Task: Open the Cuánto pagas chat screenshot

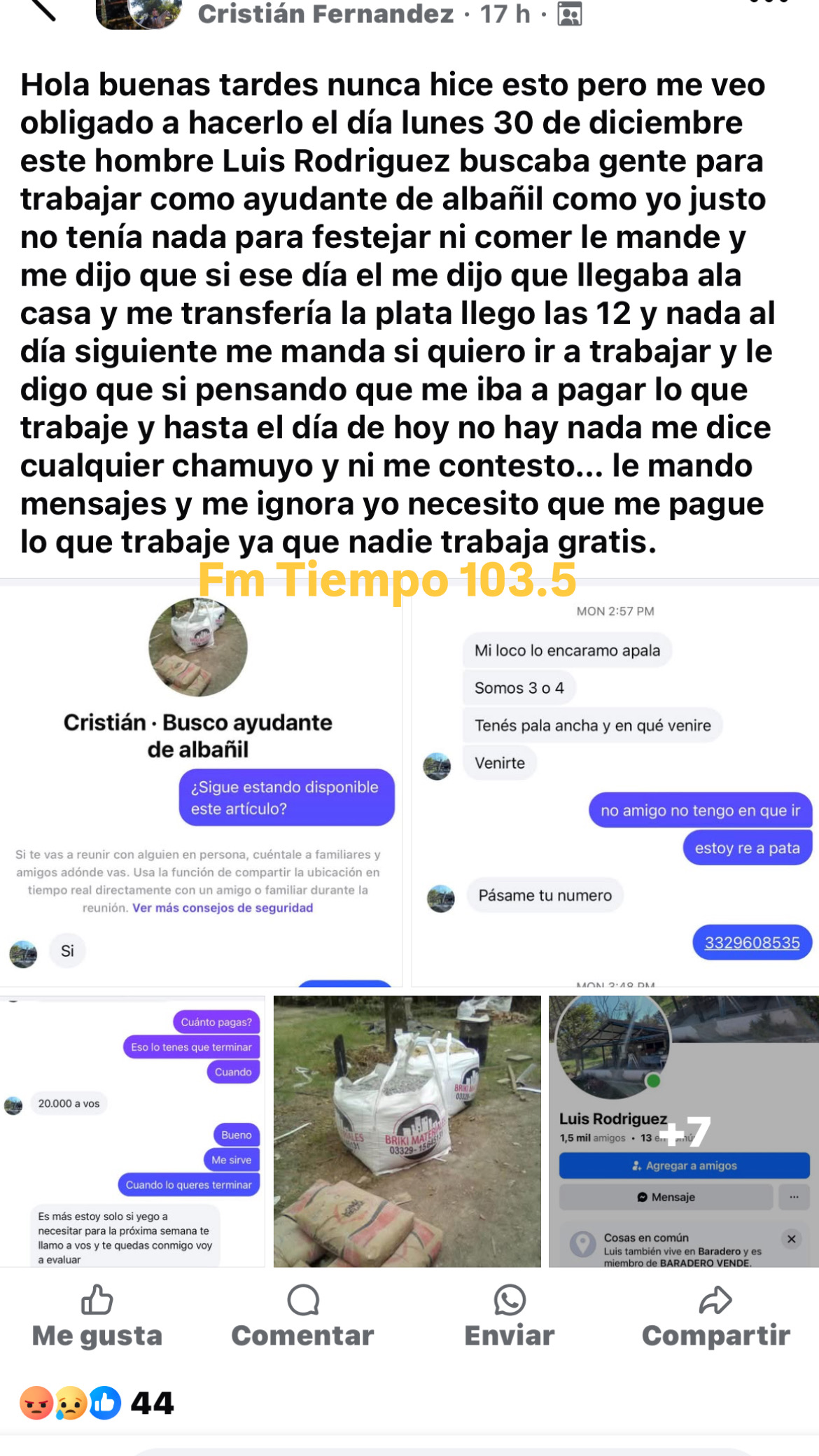Action: (132, 1130)
